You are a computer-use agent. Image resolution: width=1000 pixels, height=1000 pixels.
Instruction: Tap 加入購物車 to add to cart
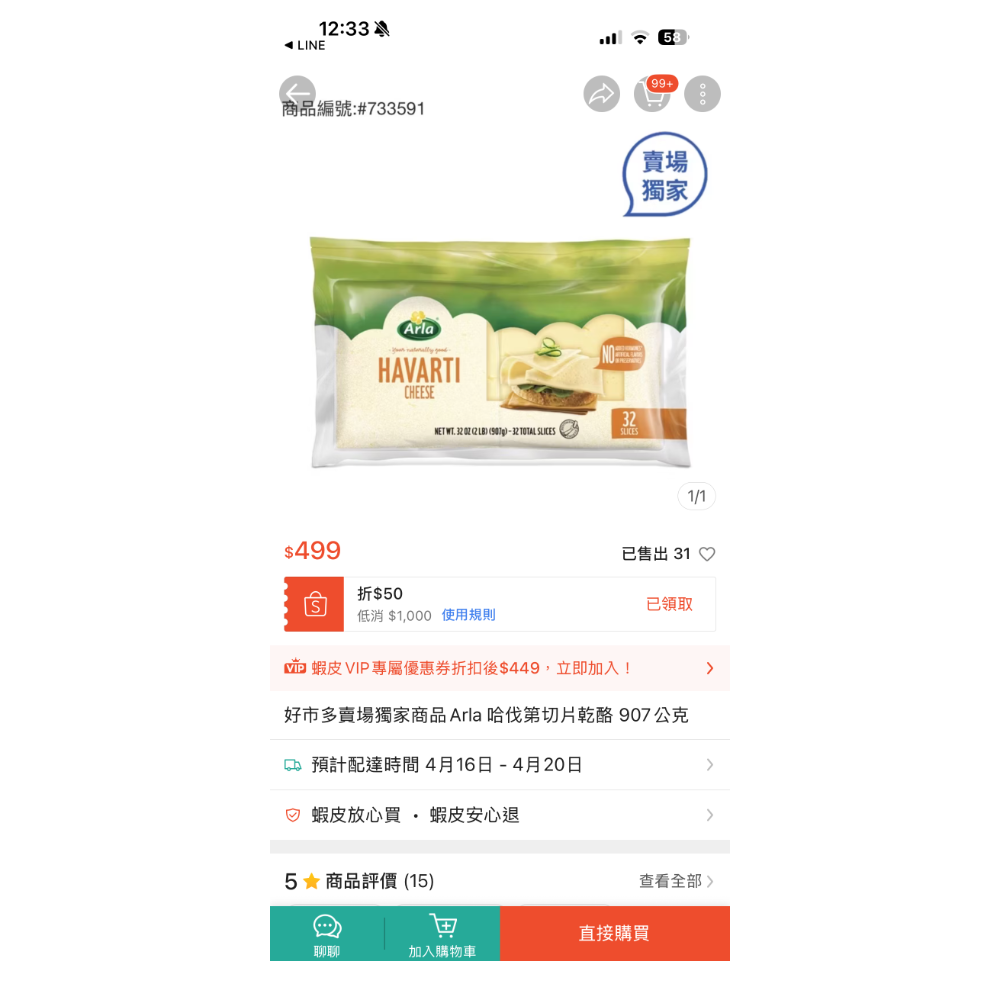click(x=442, y=935)
